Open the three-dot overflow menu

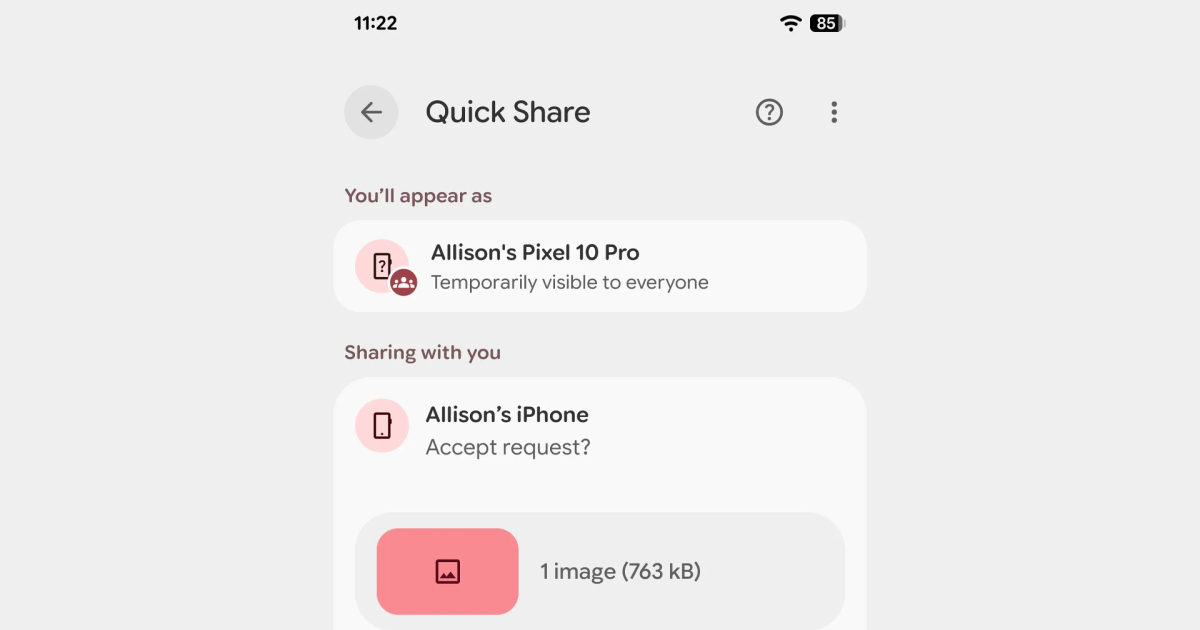click(834, 112)
